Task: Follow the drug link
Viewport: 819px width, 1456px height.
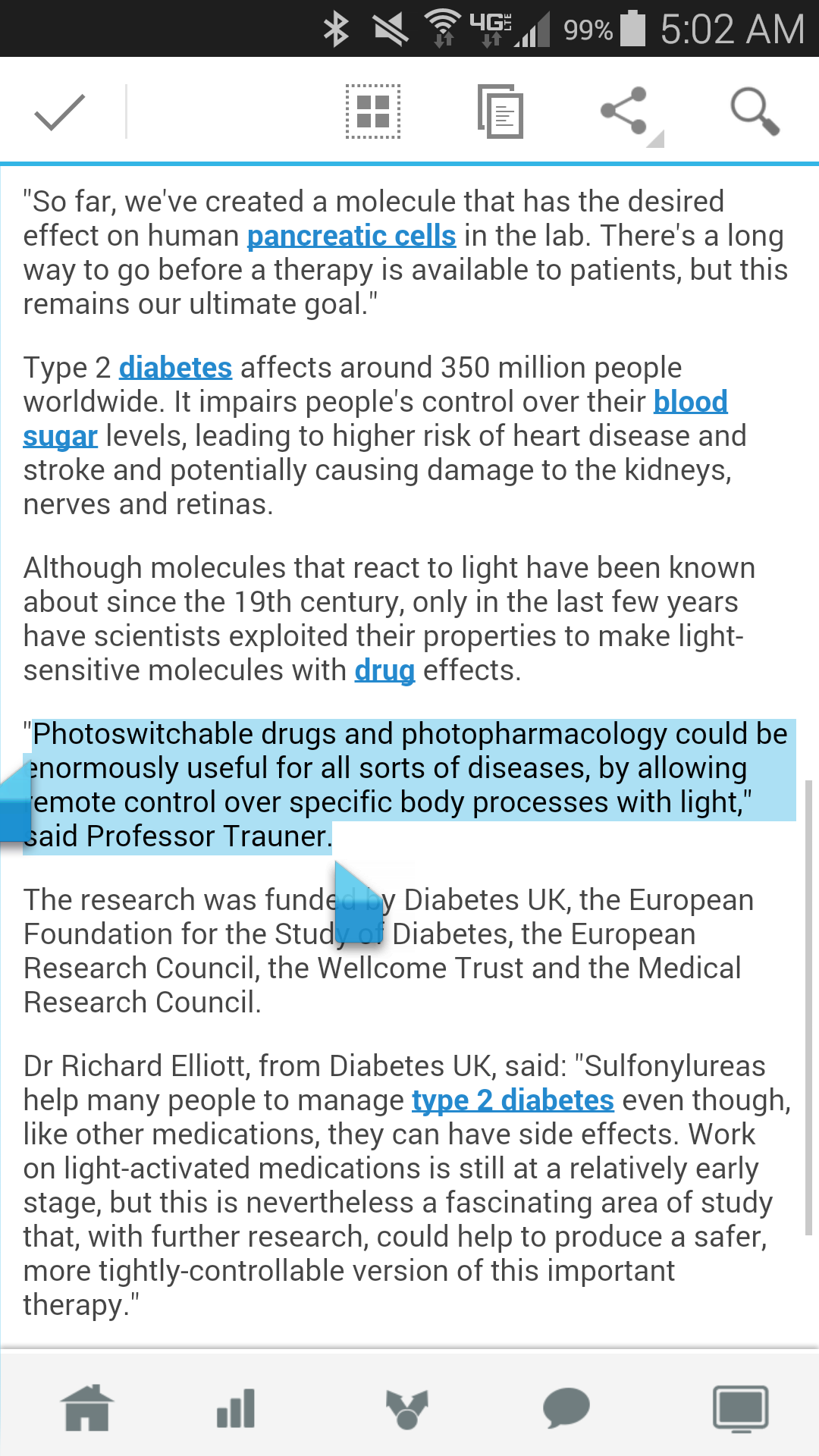Action: click(x=384, y=670)
